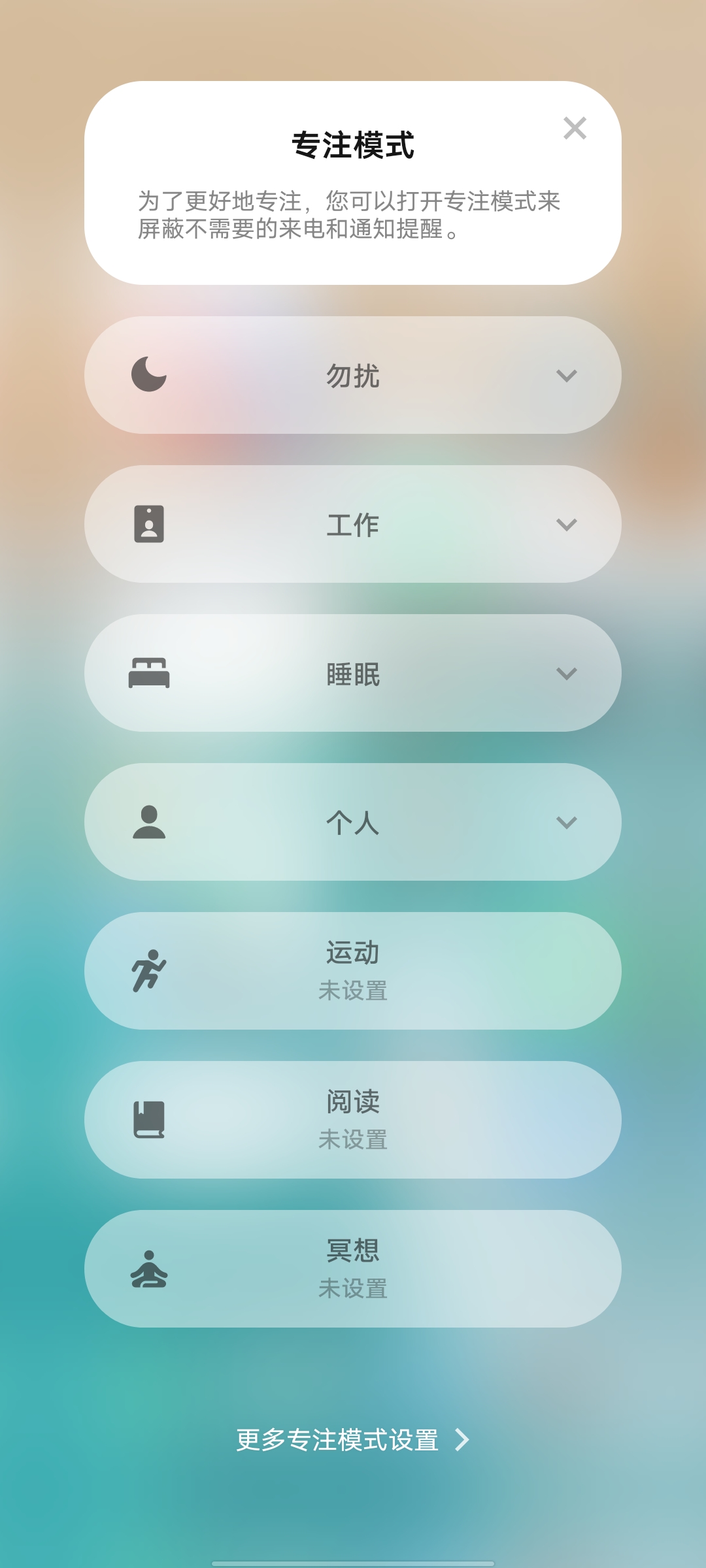Turn on 勿扰 focus mode

click(314, 376)
